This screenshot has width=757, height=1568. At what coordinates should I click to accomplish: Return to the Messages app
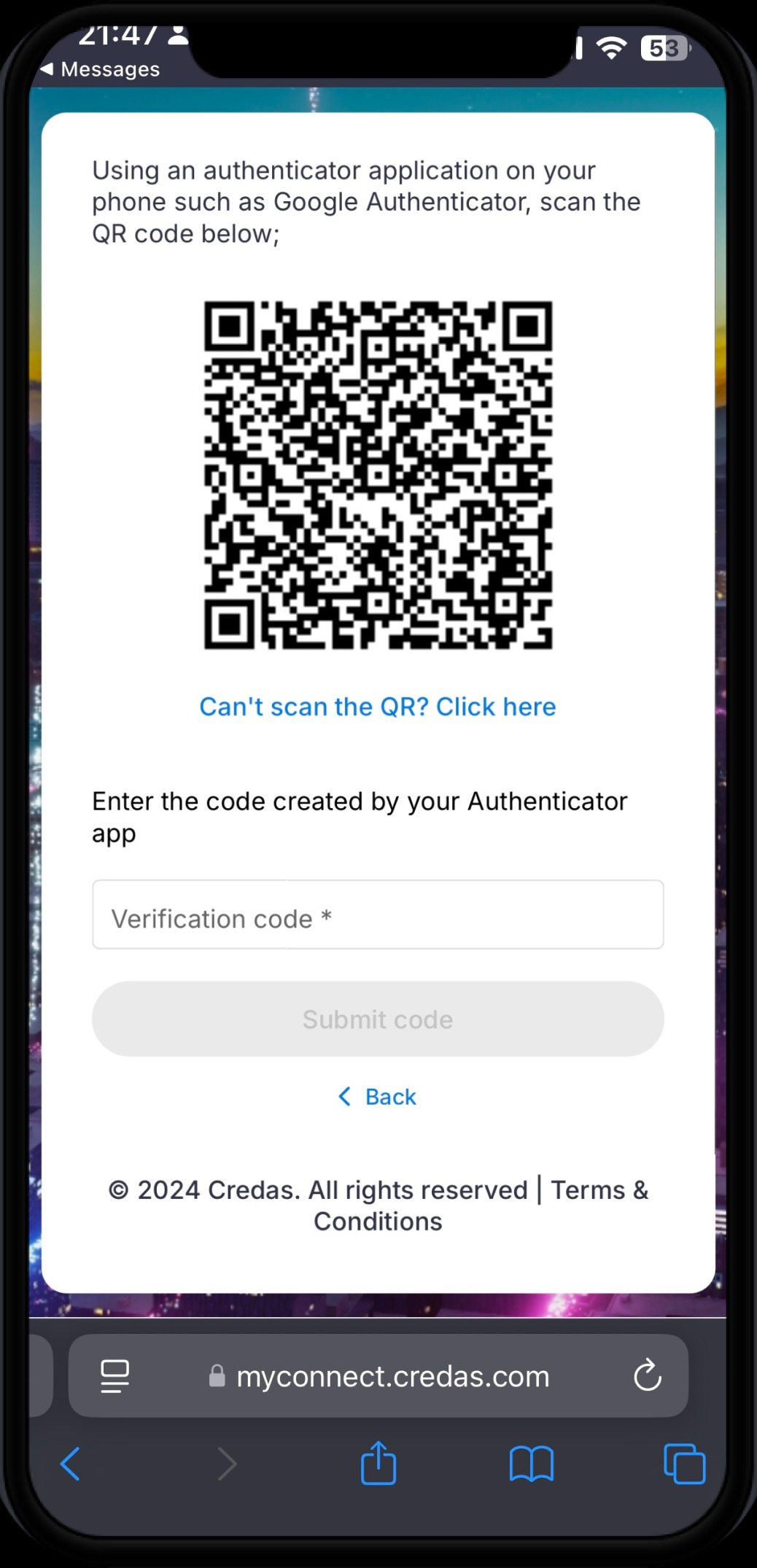click(x=100, y=69)
